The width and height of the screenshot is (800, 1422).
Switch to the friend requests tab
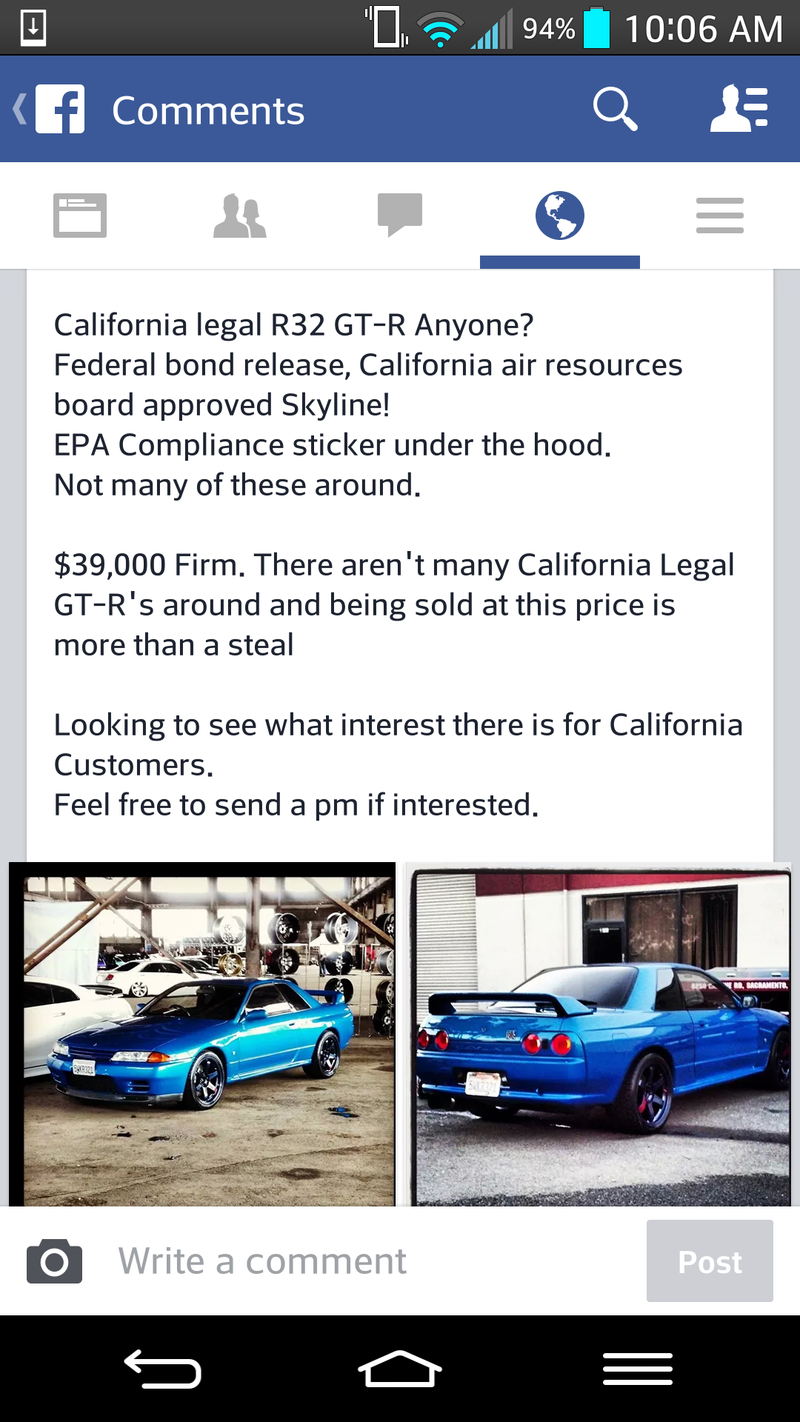click(240, 216)
